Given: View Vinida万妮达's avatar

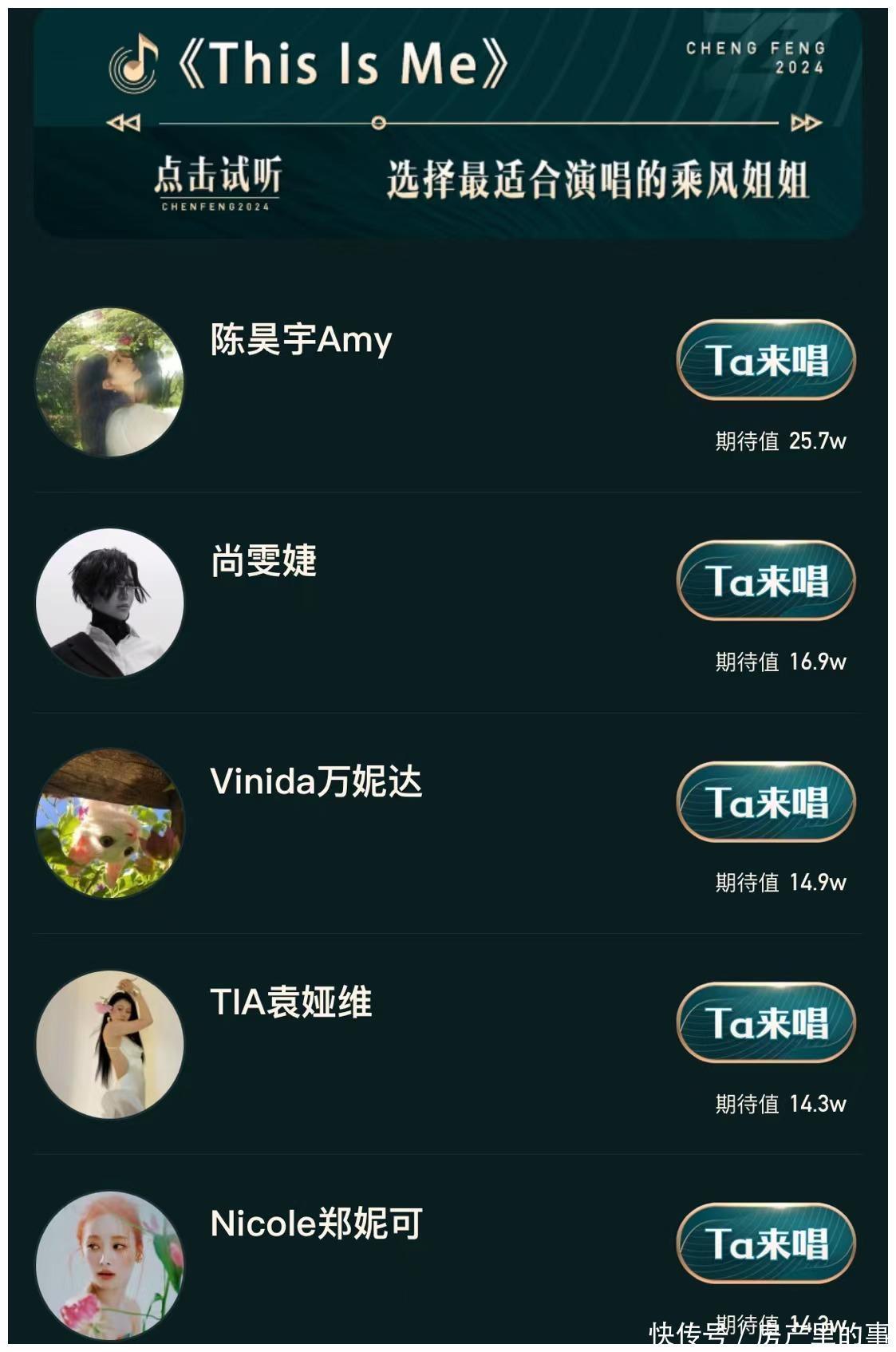Looking at the screenshot, I should 109,824.
